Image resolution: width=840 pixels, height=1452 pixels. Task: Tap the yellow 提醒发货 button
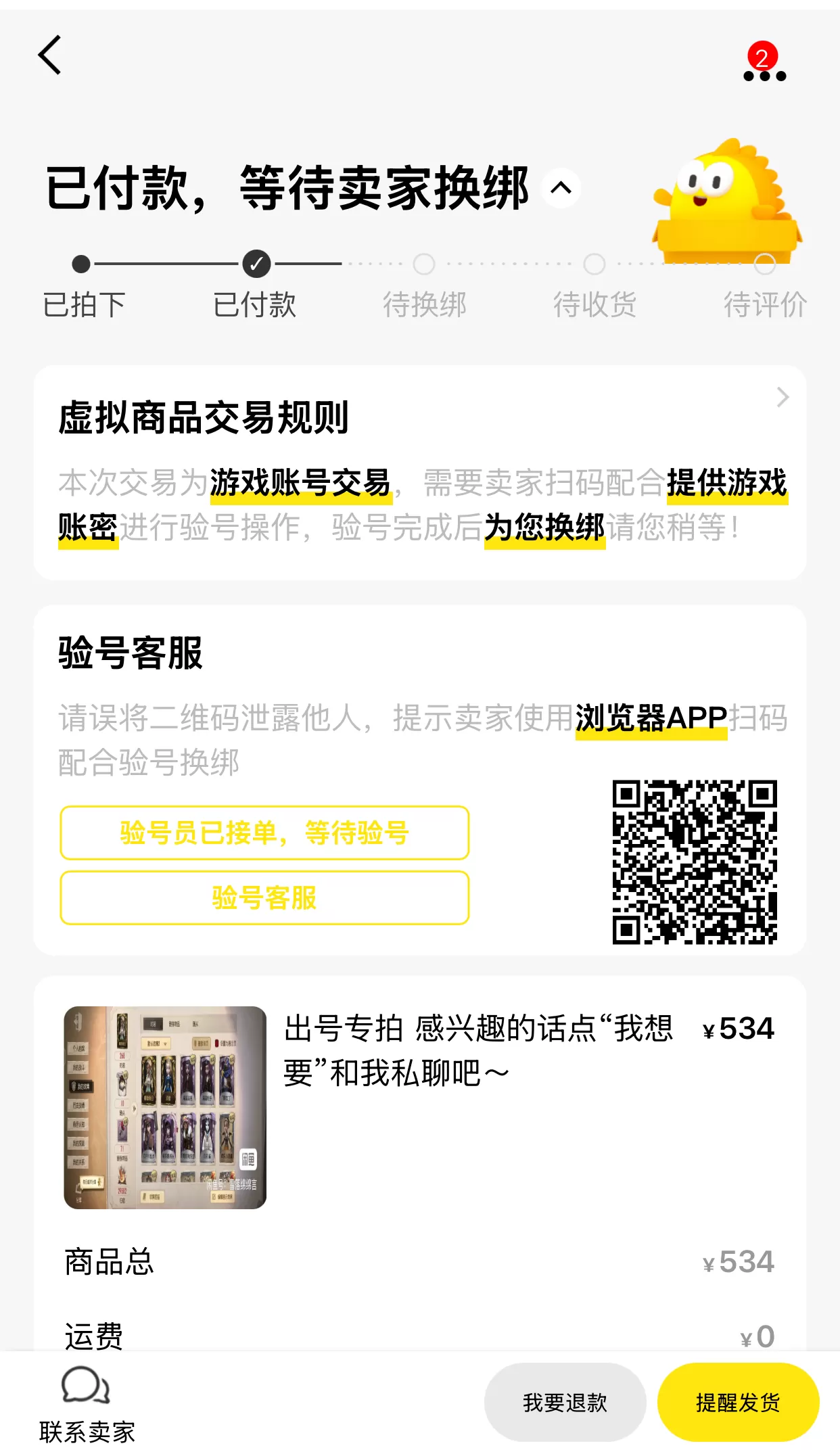tap(739, 1403)
